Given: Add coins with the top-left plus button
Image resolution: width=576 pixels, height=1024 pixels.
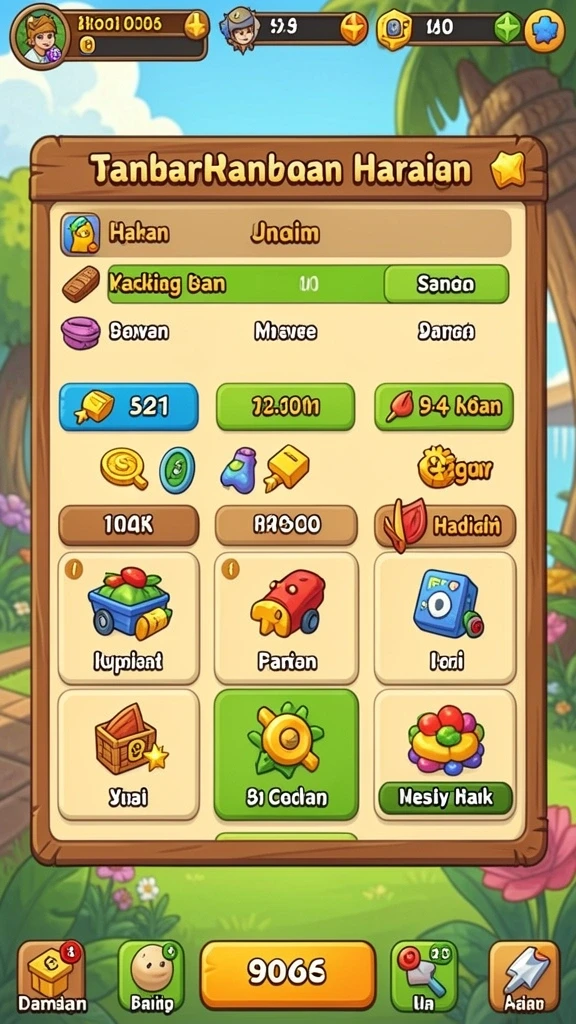Looking at the screenshot, I should click(x=195, y=27).
